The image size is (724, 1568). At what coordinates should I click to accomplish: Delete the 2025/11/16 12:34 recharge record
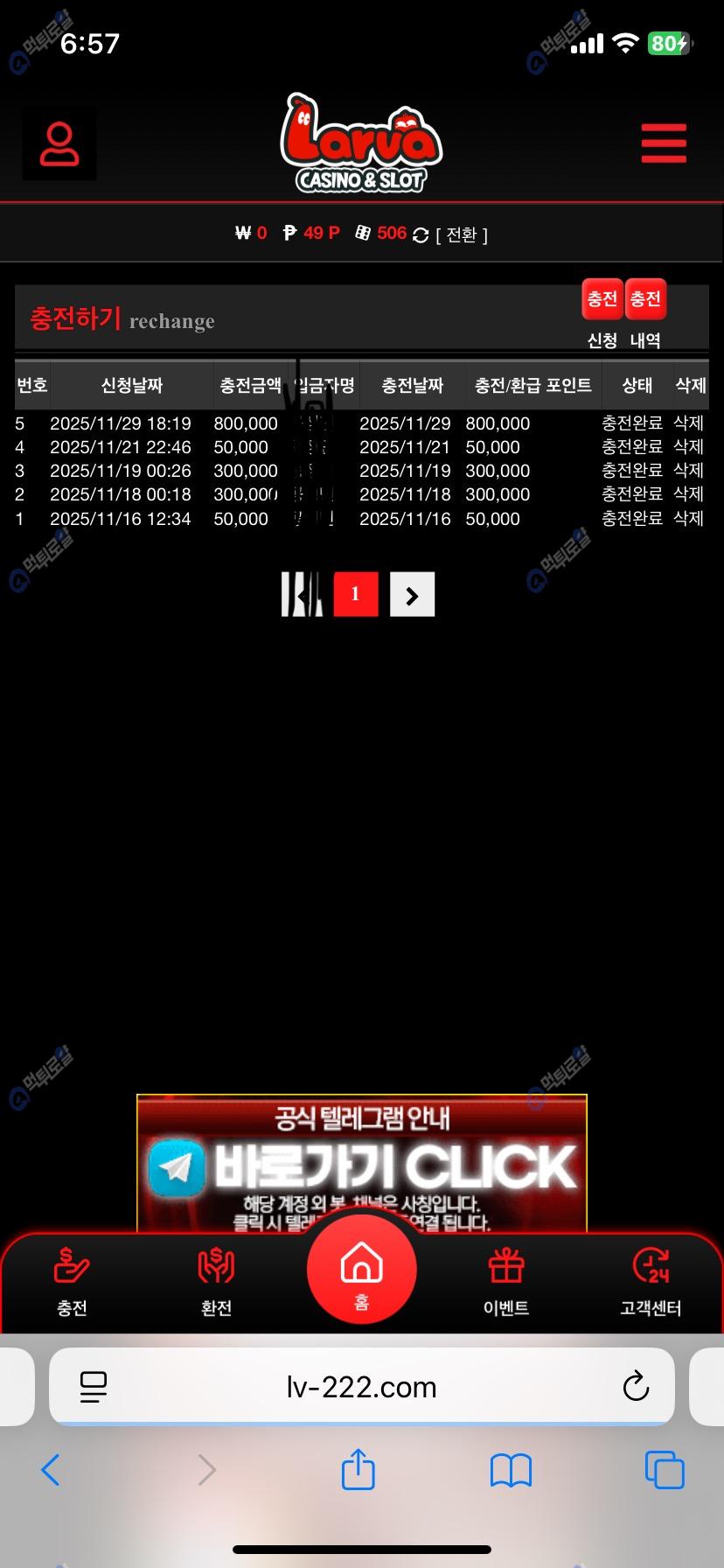(x=688, y=519)
